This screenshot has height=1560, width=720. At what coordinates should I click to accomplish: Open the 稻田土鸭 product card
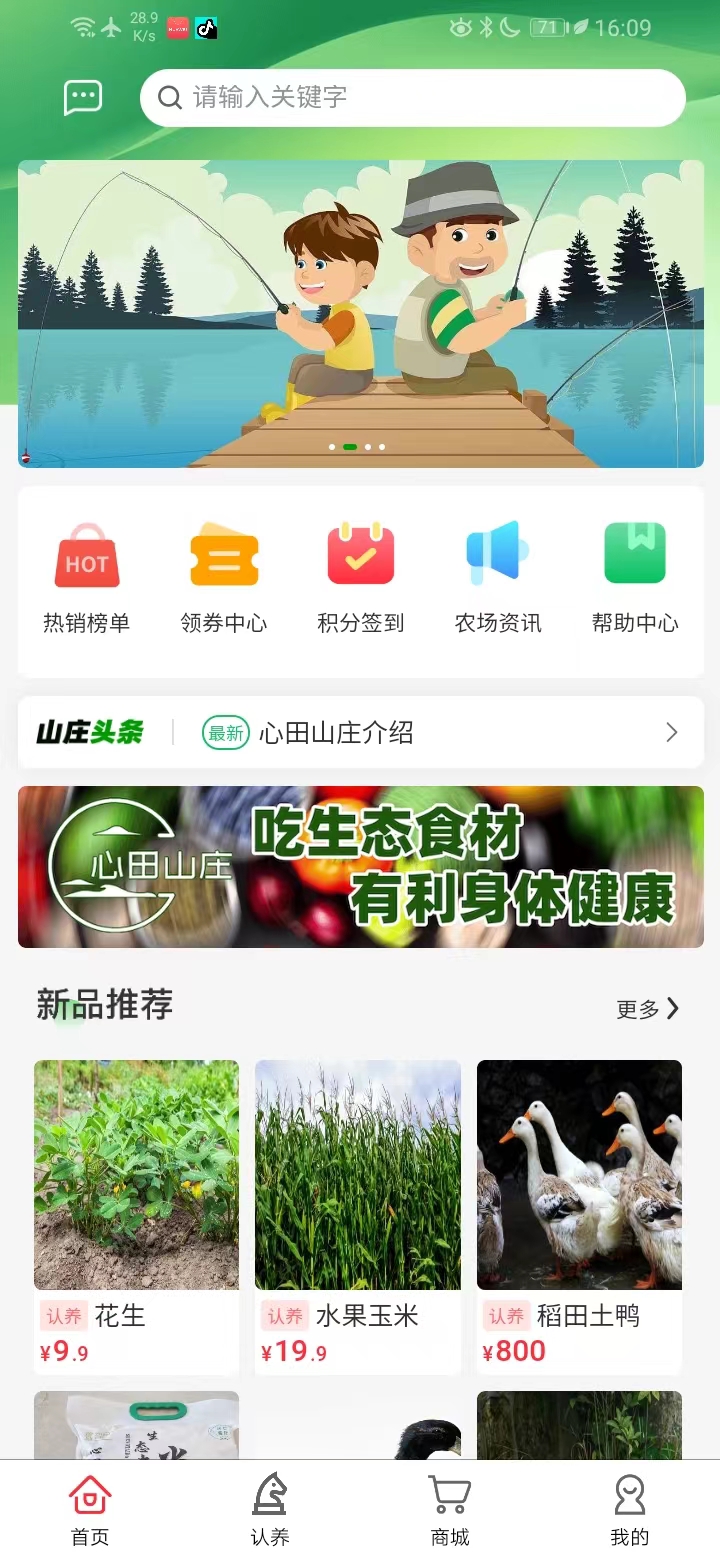[x=579, y=1215]
